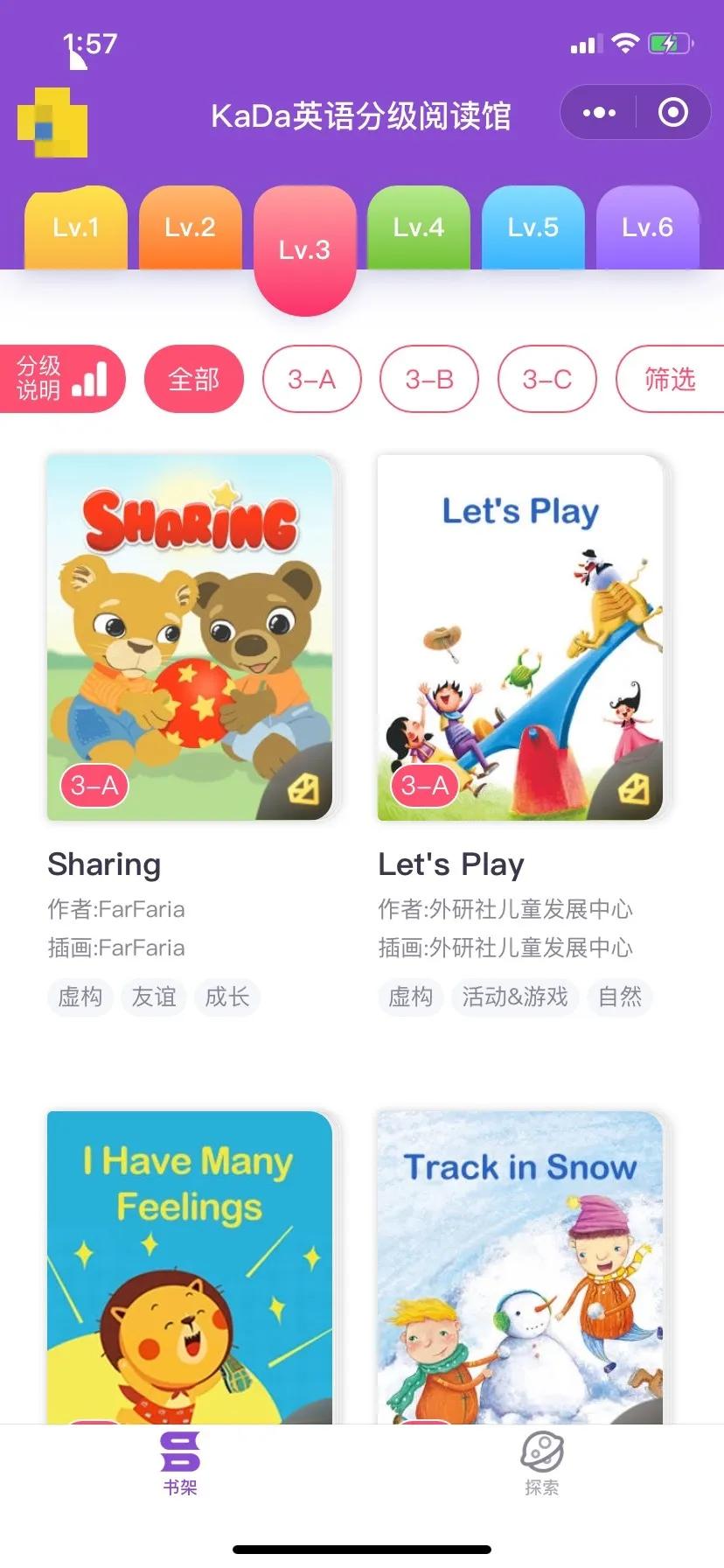Open the mini-program options menu (three dots)

[598, 113]
